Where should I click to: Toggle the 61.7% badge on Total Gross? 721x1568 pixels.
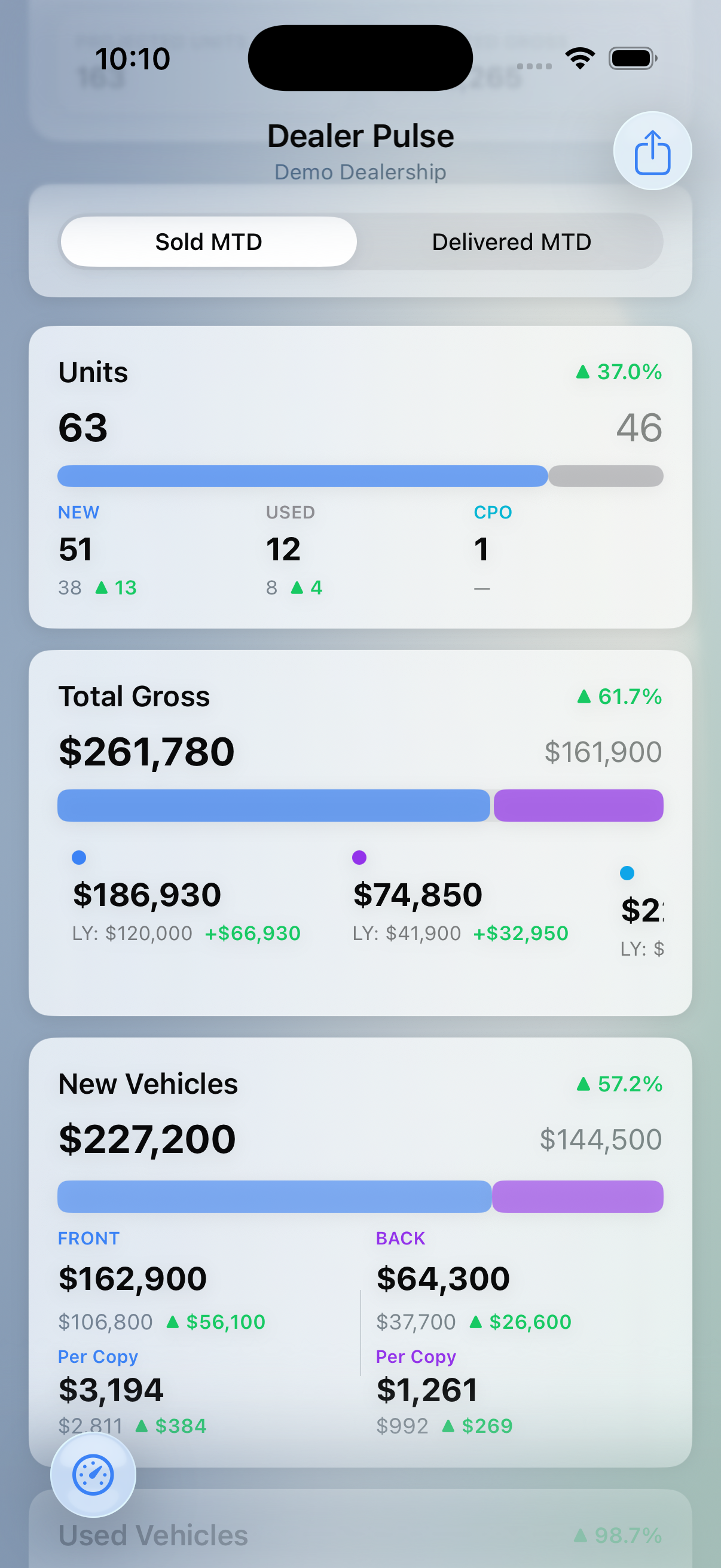tap(620, 695)
